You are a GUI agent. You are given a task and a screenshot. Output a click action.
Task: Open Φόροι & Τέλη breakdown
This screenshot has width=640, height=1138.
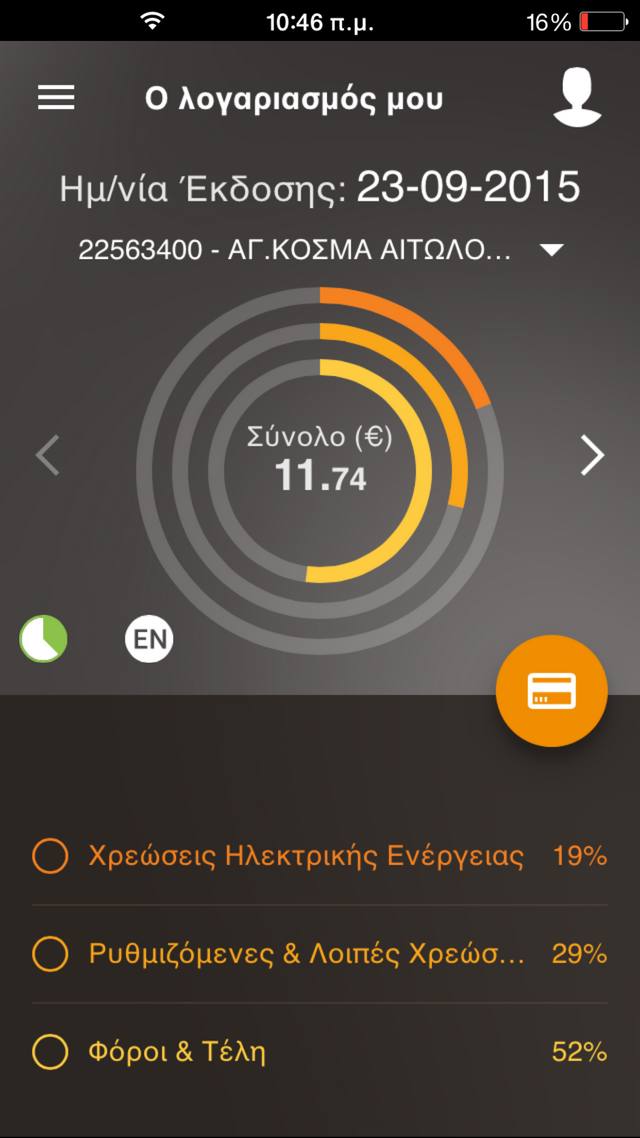tap(320, 1052)
